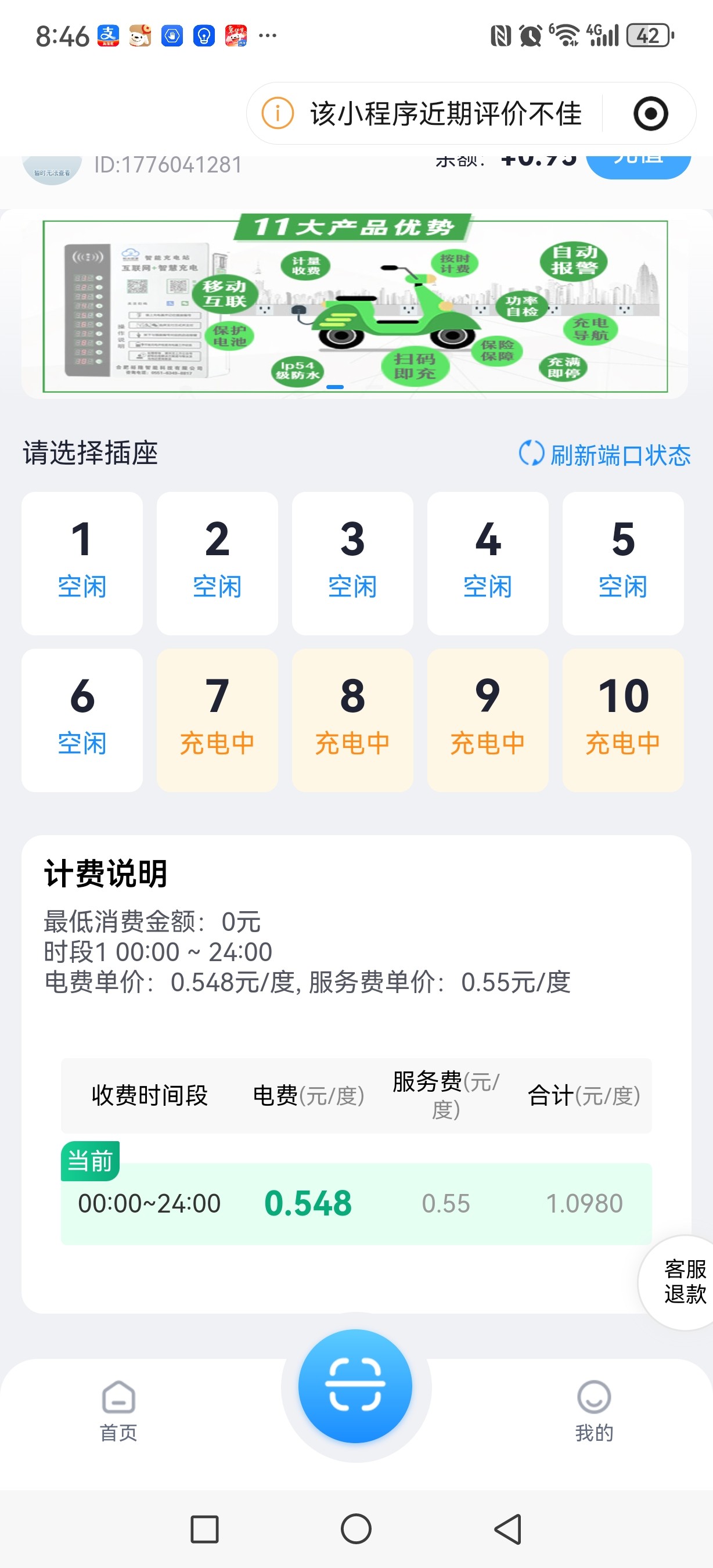Pick idle socket 3
The image size is (713, 1568).
pyautogui.click(x=353, y=563)
